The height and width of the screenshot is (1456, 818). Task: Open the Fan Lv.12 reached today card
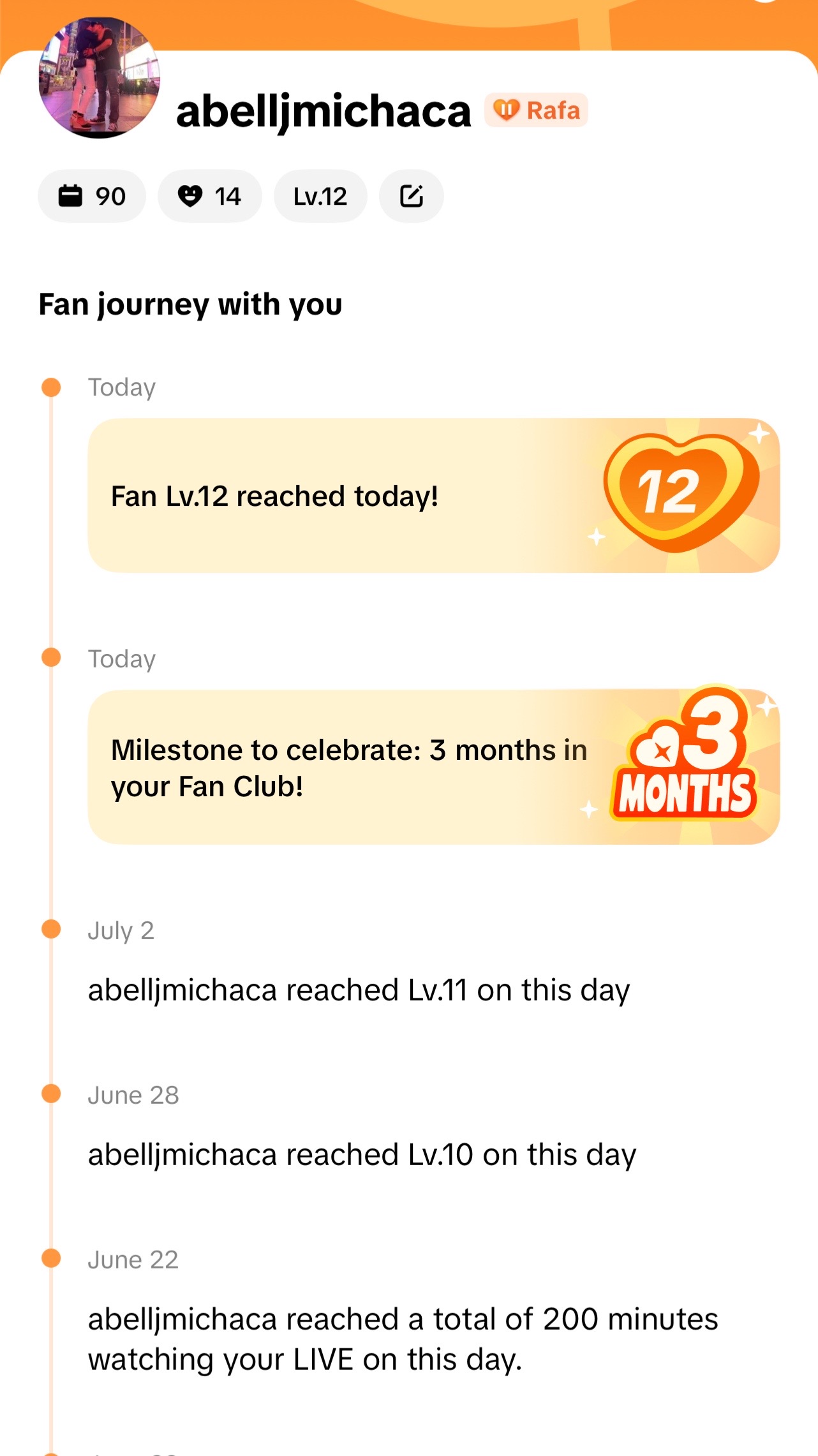pyautogui.click(x=434, y=496)
